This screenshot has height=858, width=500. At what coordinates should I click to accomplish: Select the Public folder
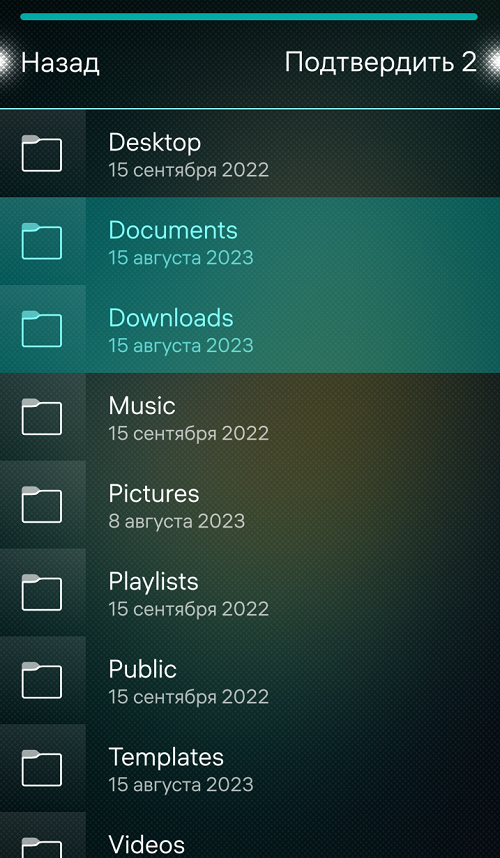pyautogui.click(x=250, y=680)
